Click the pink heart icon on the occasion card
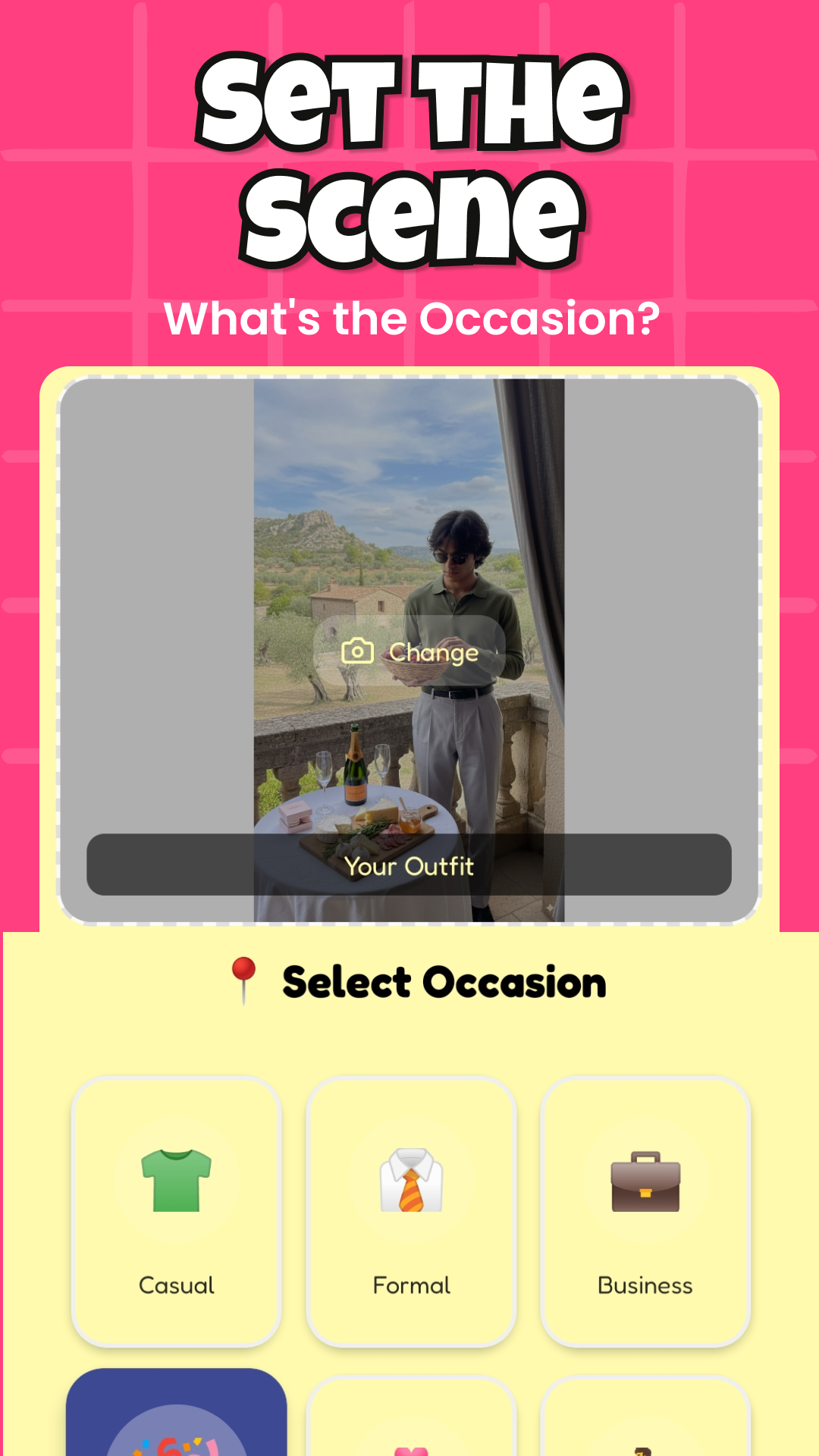The height and width of the screenshot is (1456, 819). tap(409, 1450)
